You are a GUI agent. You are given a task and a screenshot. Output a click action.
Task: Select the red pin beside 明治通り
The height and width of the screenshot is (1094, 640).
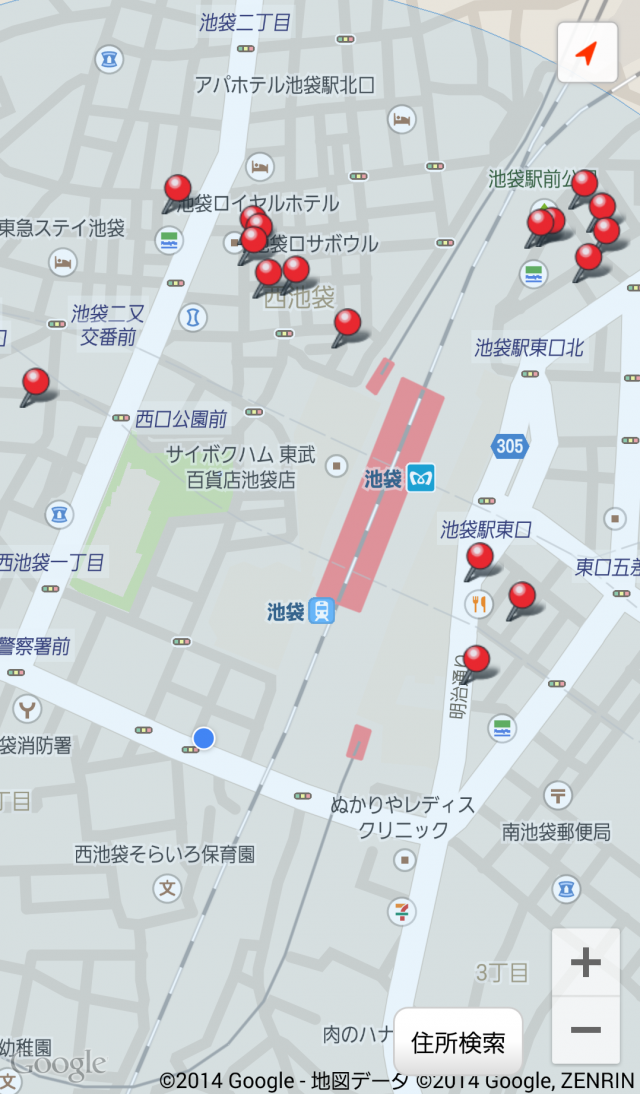click(x=476, y=660)
